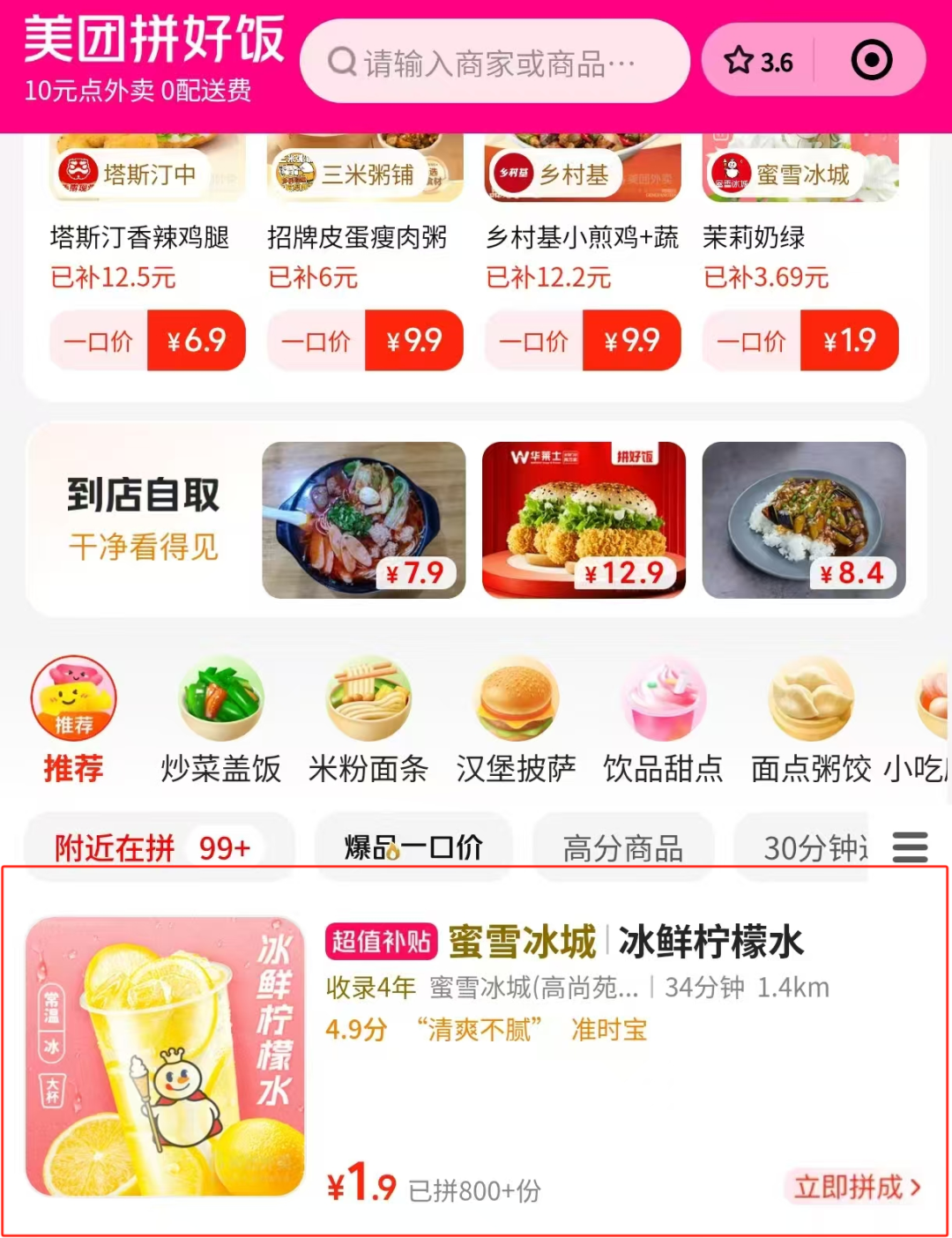This screenshot has height=1238, width=952.
Task: Browse the 饮品甜点 category
Action: click(663, 720)
